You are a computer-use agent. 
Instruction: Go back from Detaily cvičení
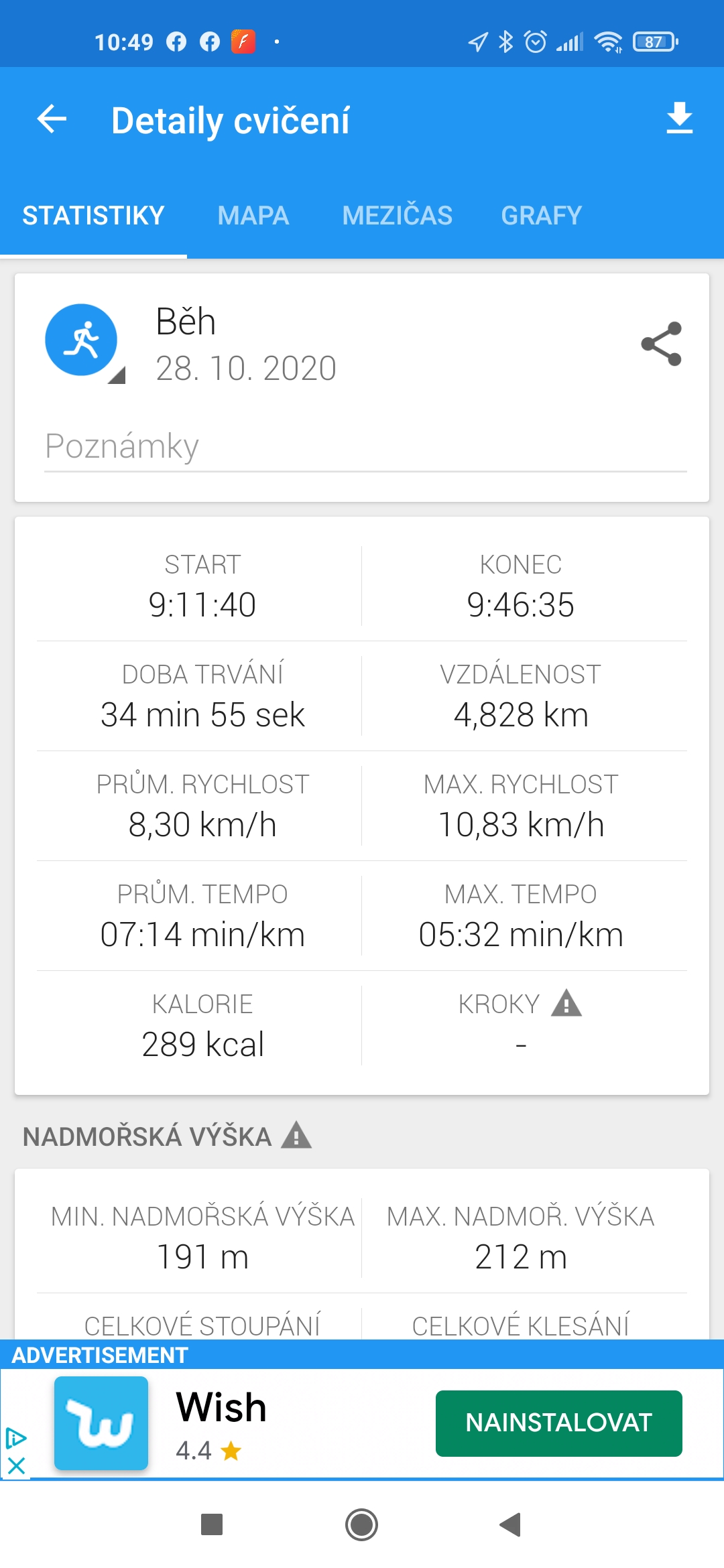(52, 119)
